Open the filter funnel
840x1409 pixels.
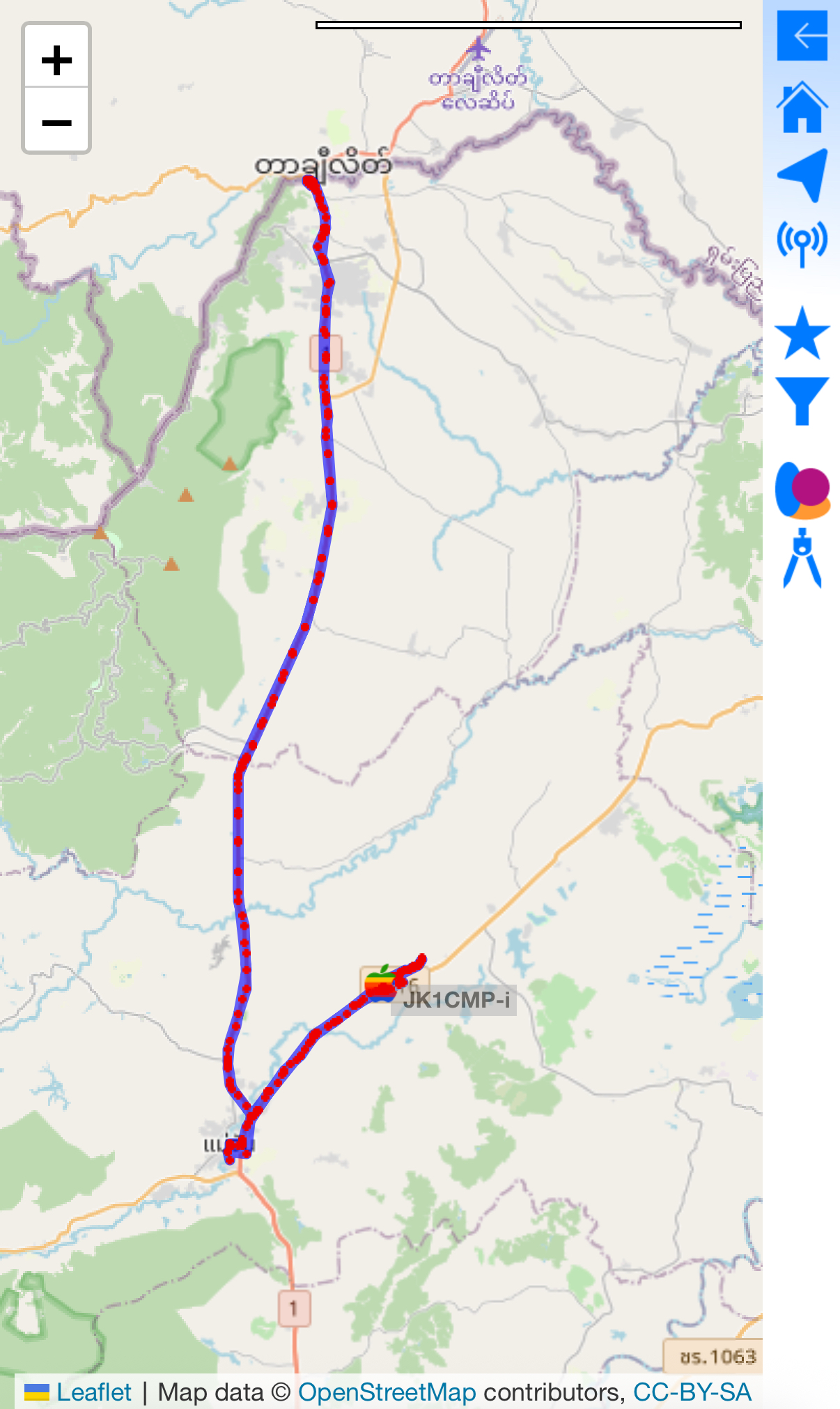802,401
